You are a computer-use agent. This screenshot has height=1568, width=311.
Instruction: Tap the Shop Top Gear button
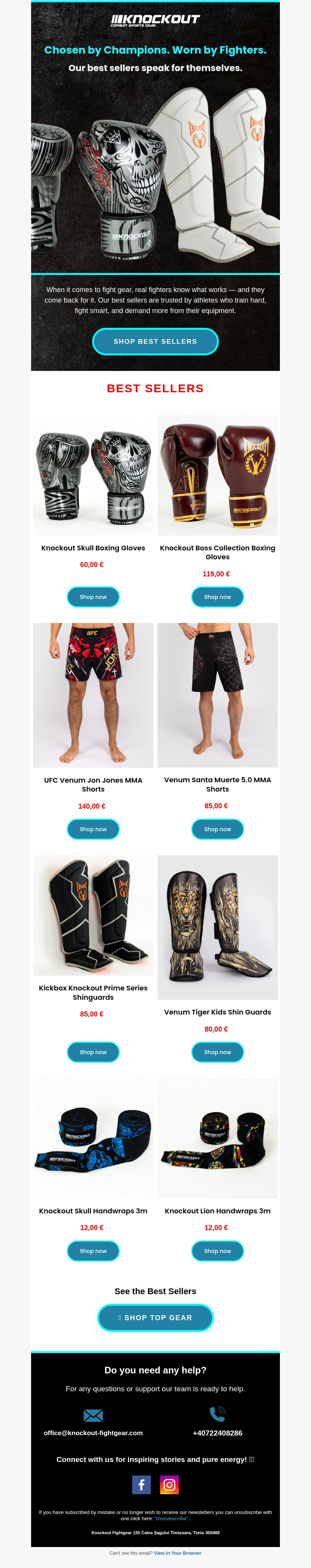click(x=155, y=1317)
